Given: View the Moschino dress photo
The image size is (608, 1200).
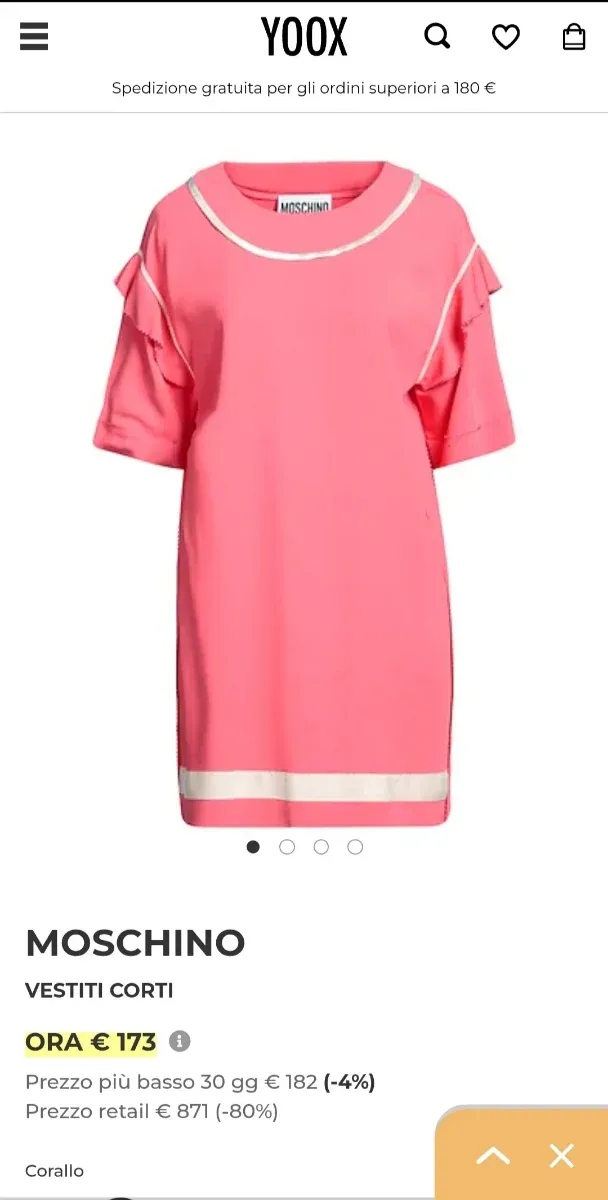Looking at the screenshot, I should pos(304,490).
